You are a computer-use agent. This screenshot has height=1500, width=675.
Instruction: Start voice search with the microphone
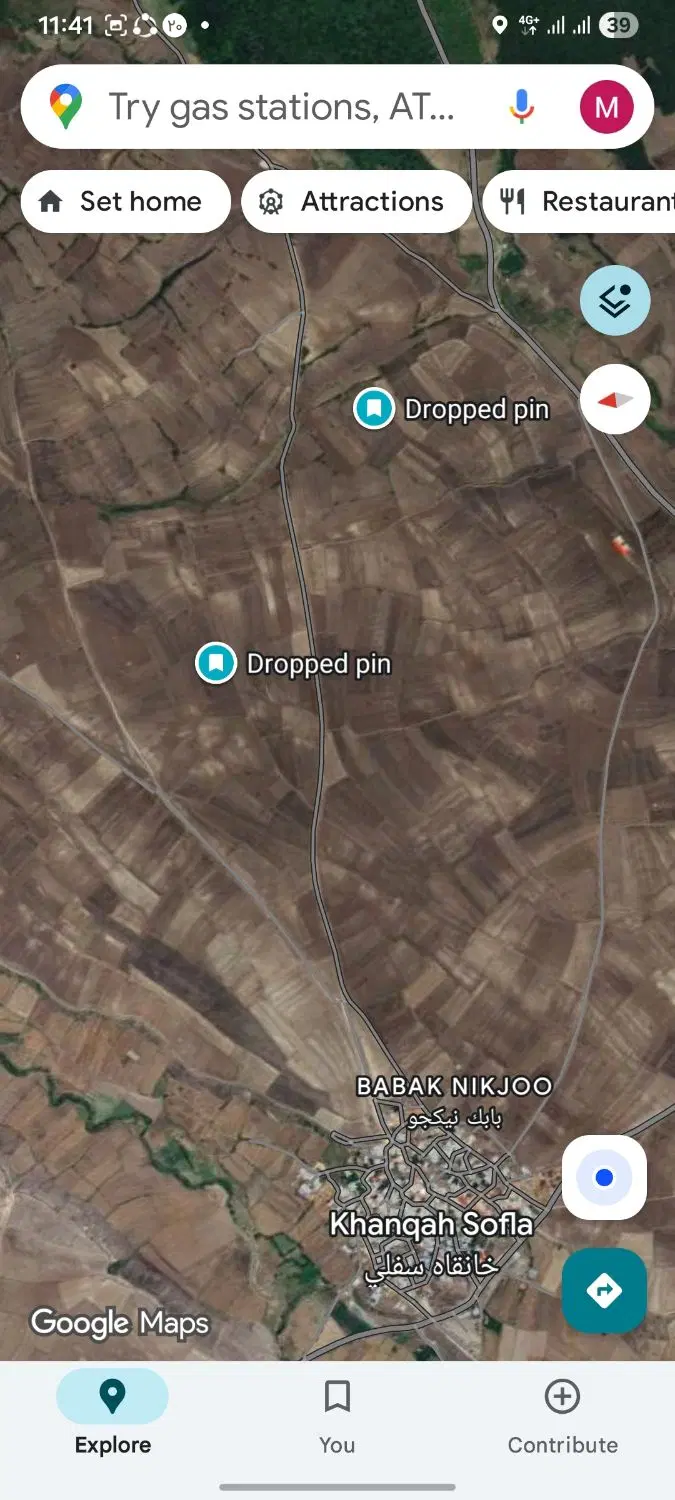[521, 106]
